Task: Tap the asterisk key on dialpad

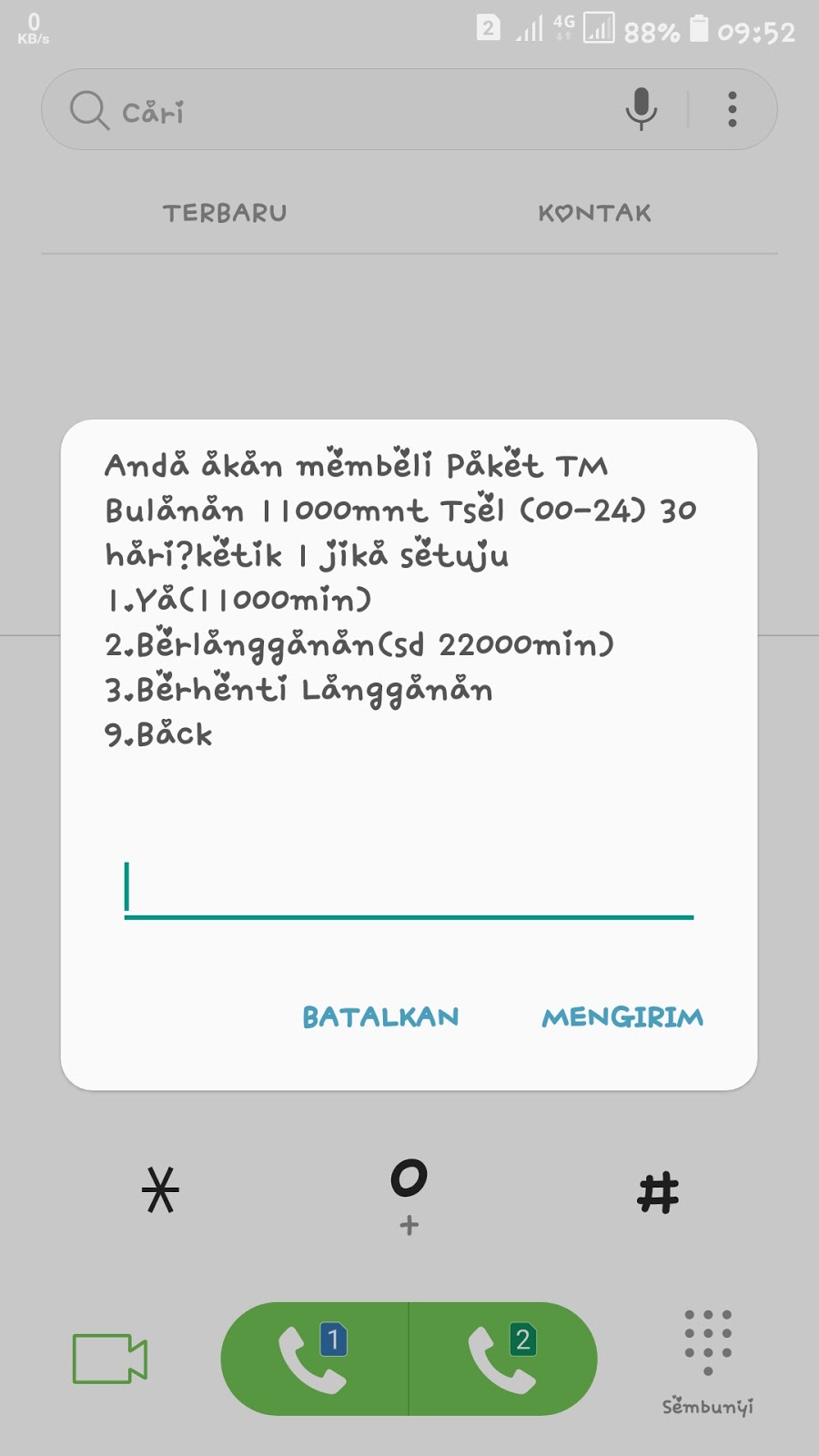Action: click(x=161, y=1191)
